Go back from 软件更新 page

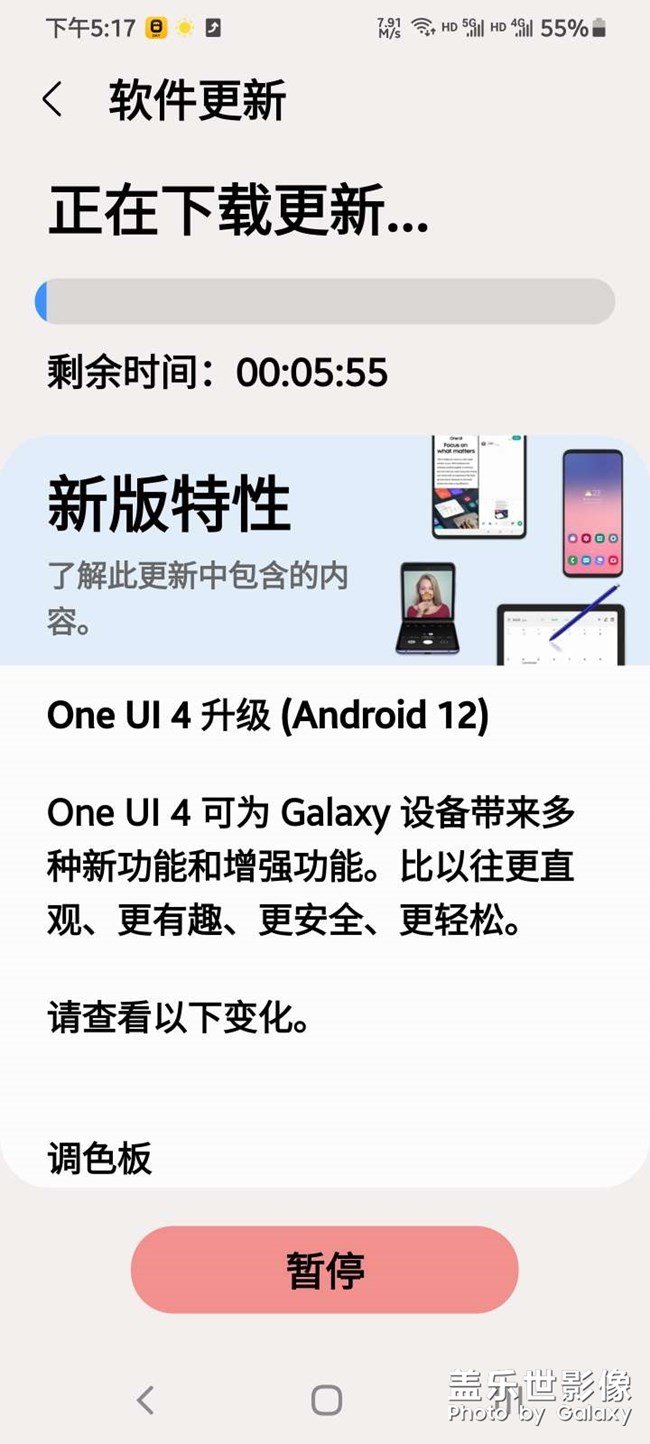point(52,100)
